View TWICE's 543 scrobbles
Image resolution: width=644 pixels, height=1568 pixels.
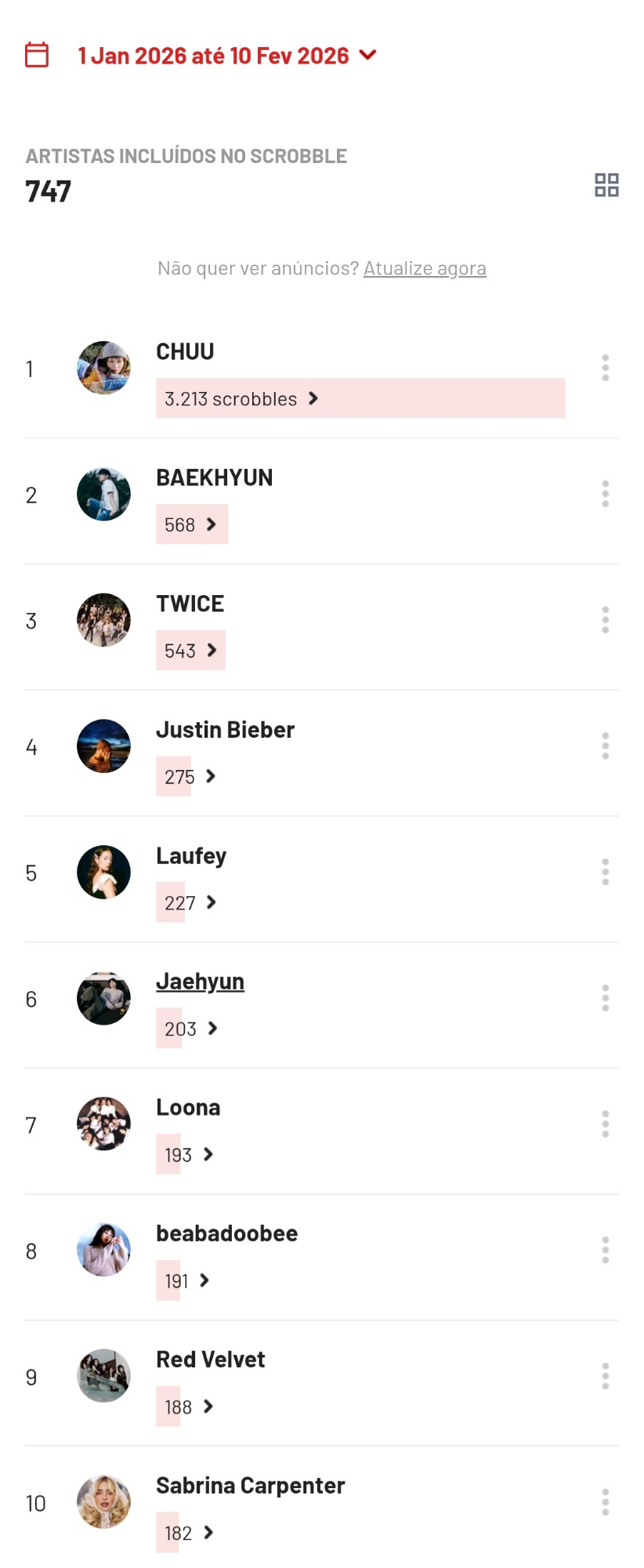point(190,651)
